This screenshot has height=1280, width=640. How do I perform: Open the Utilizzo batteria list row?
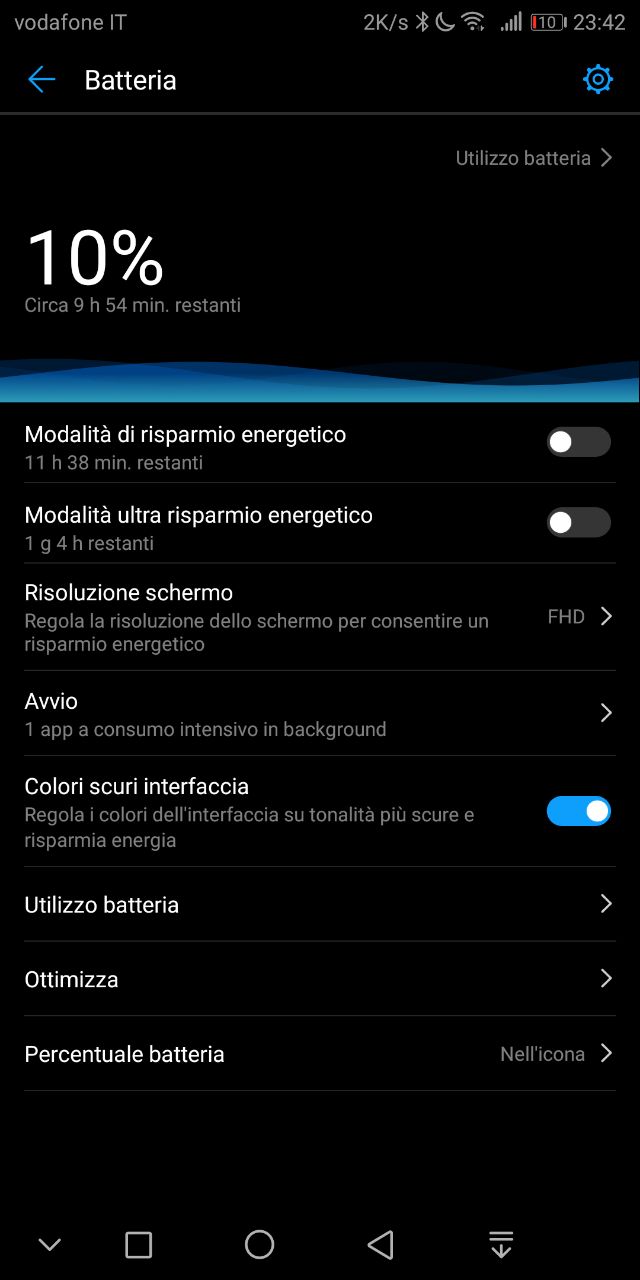pyautogui.click(x=320, y=904)
